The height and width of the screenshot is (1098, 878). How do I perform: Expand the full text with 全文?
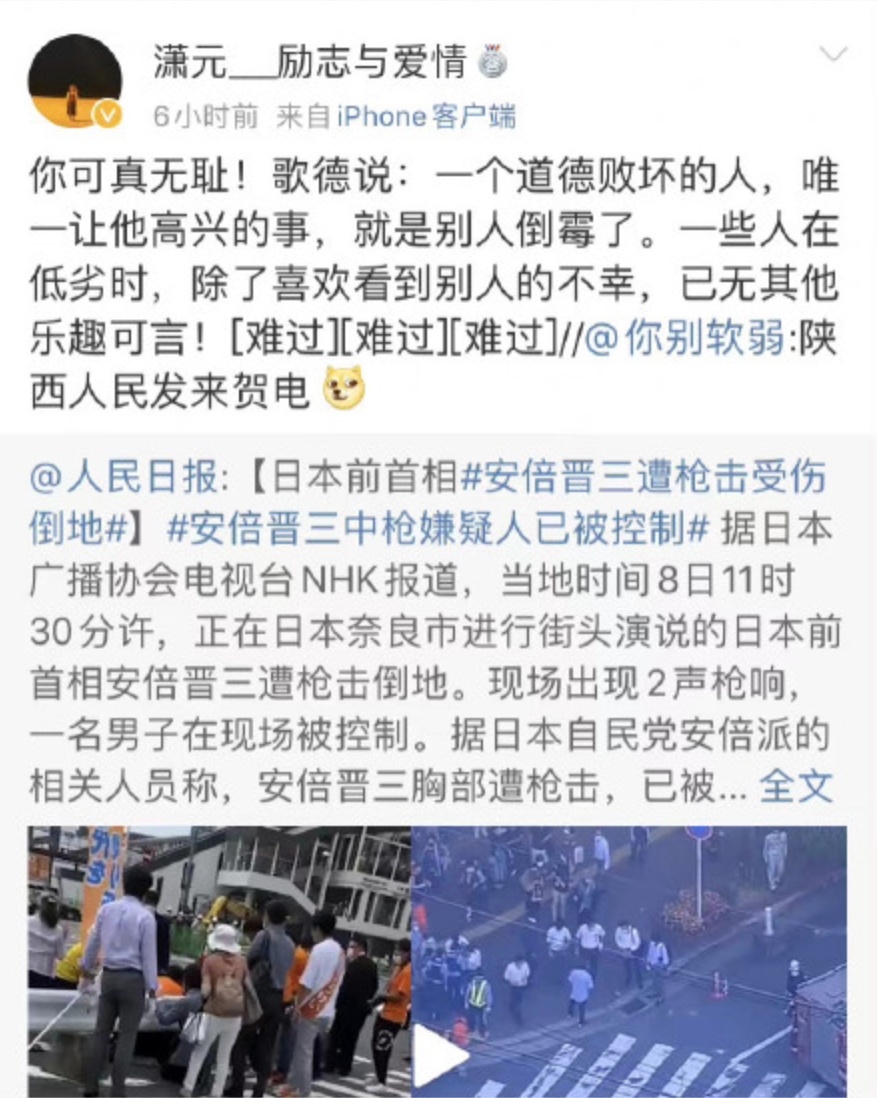click(x=796, y=786)
